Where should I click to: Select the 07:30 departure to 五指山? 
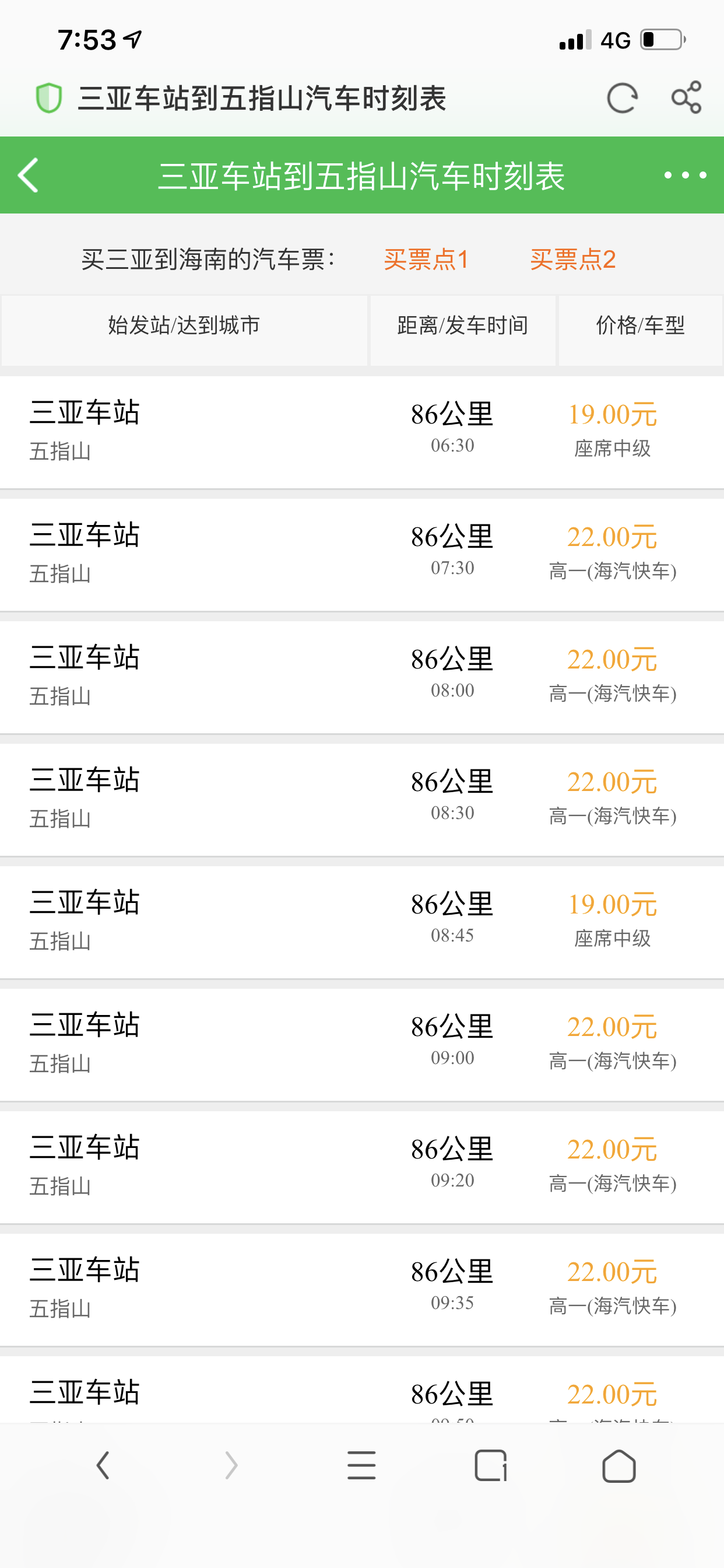click(x=362, y=555)
